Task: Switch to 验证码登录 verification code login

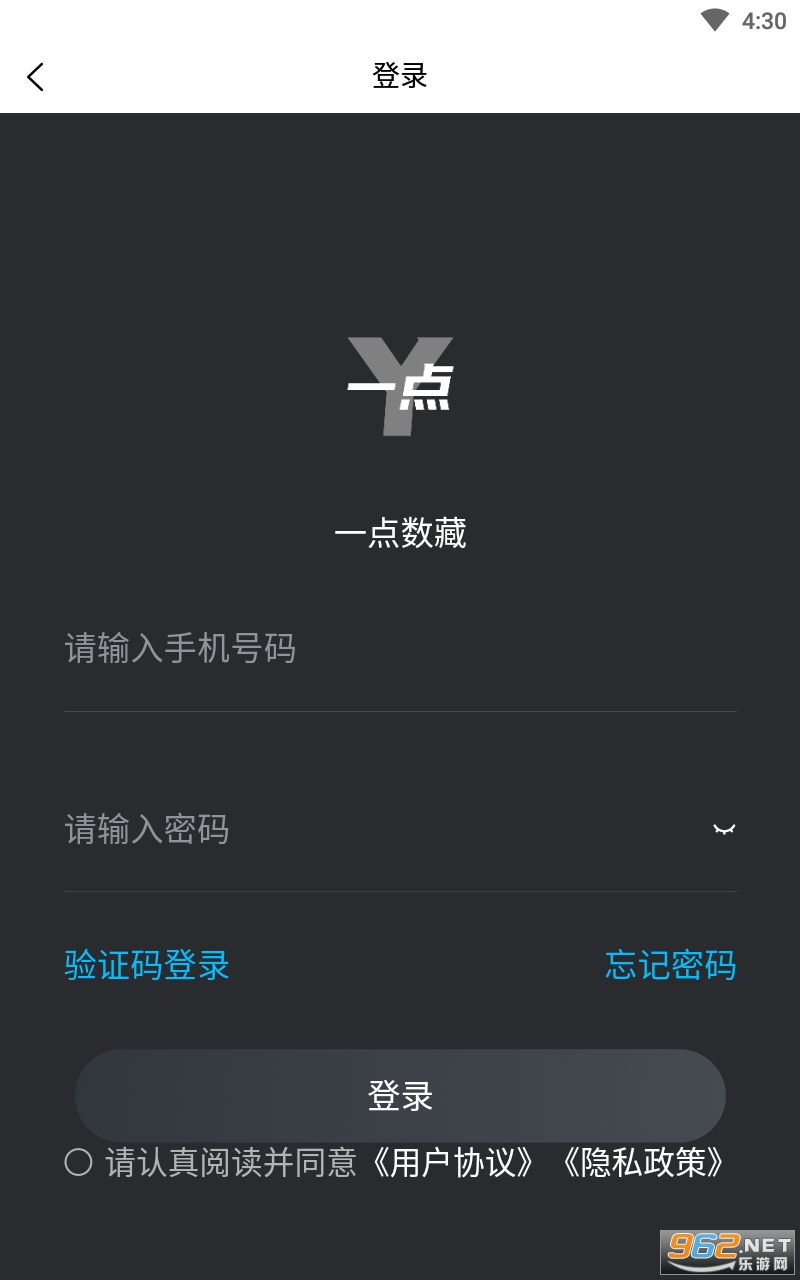Action: point(147,965)
